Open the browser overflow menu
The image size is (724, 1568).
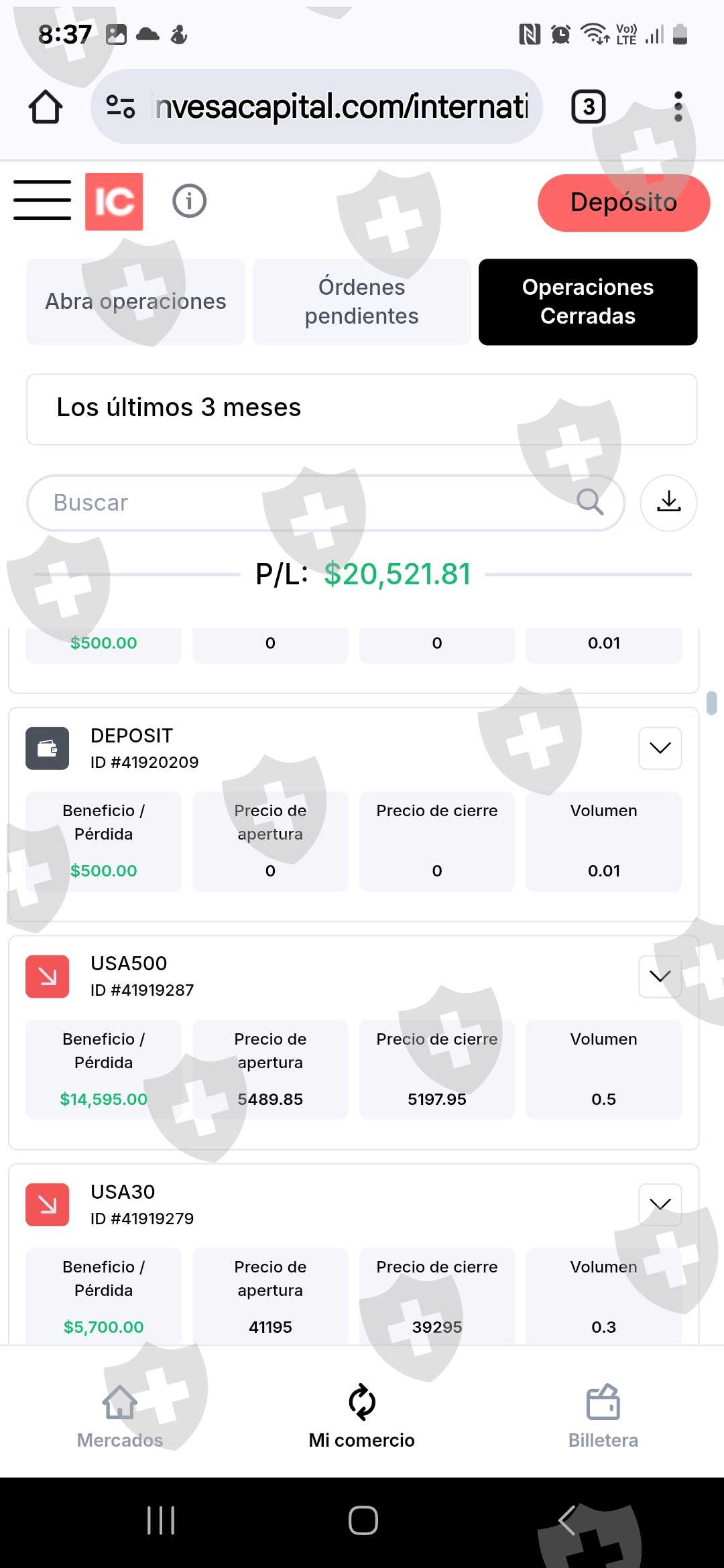tap(678, 107)
